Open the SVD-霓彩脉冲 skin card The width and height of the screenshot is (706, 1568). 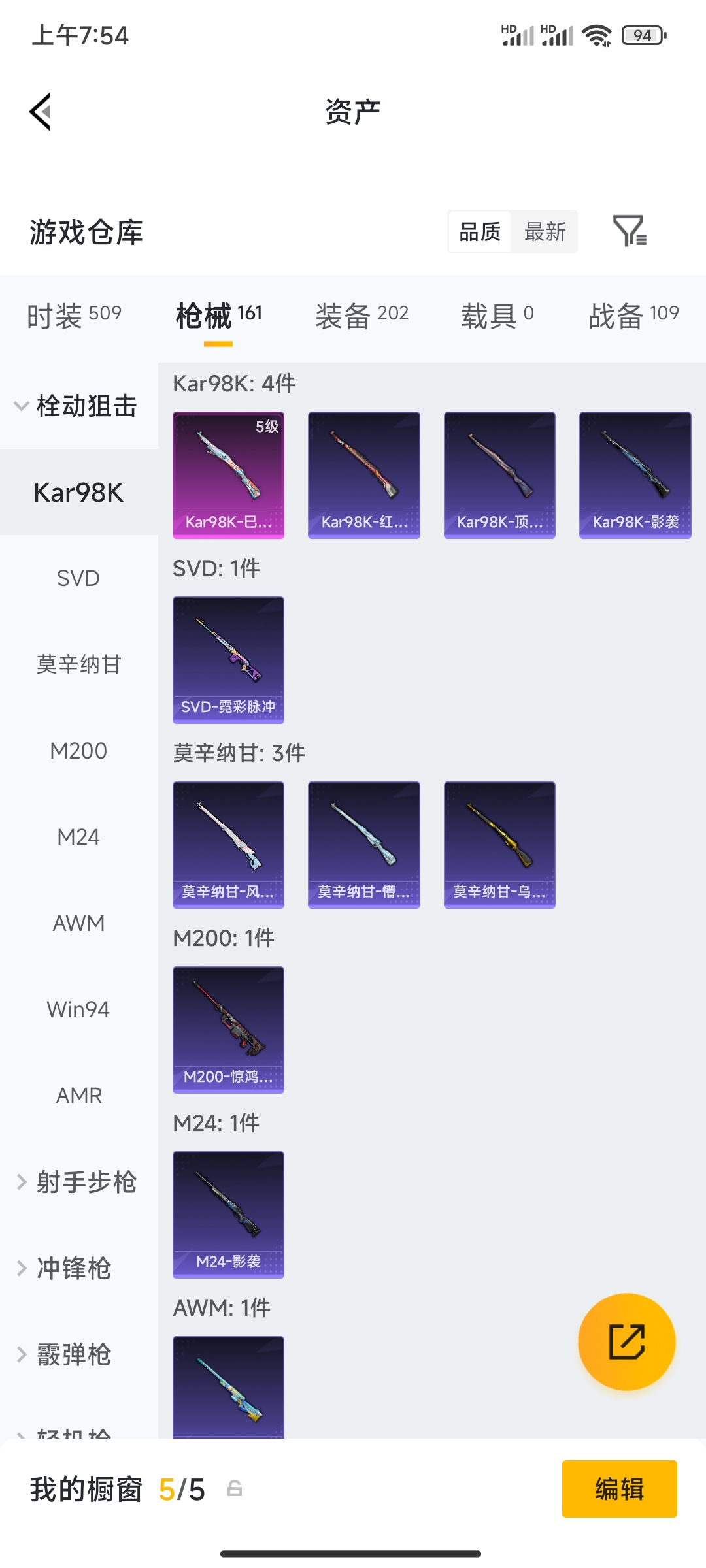(228, 660)
